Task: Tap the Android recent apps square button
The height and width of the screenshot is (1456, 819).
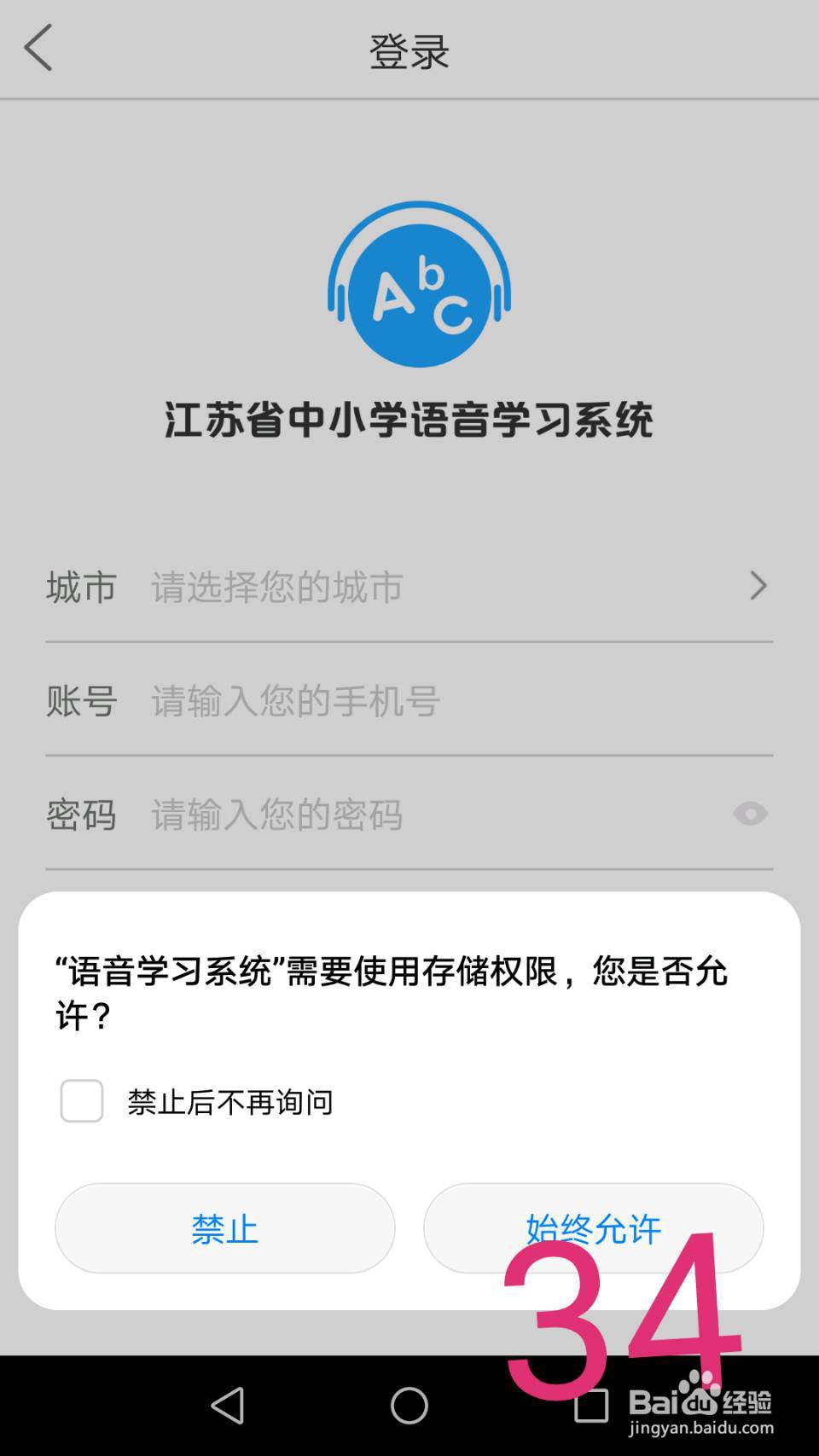Action: (591, 1409)
